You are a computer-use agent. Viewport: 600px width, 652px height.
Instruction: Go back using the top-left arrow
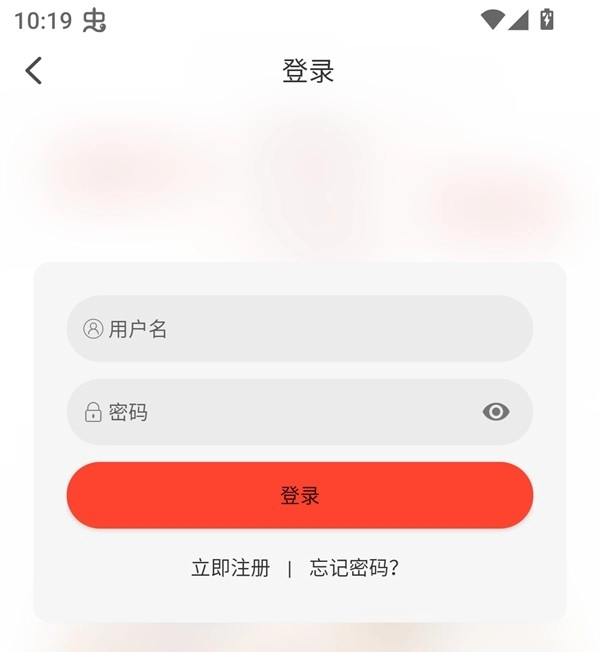point(34,70)
